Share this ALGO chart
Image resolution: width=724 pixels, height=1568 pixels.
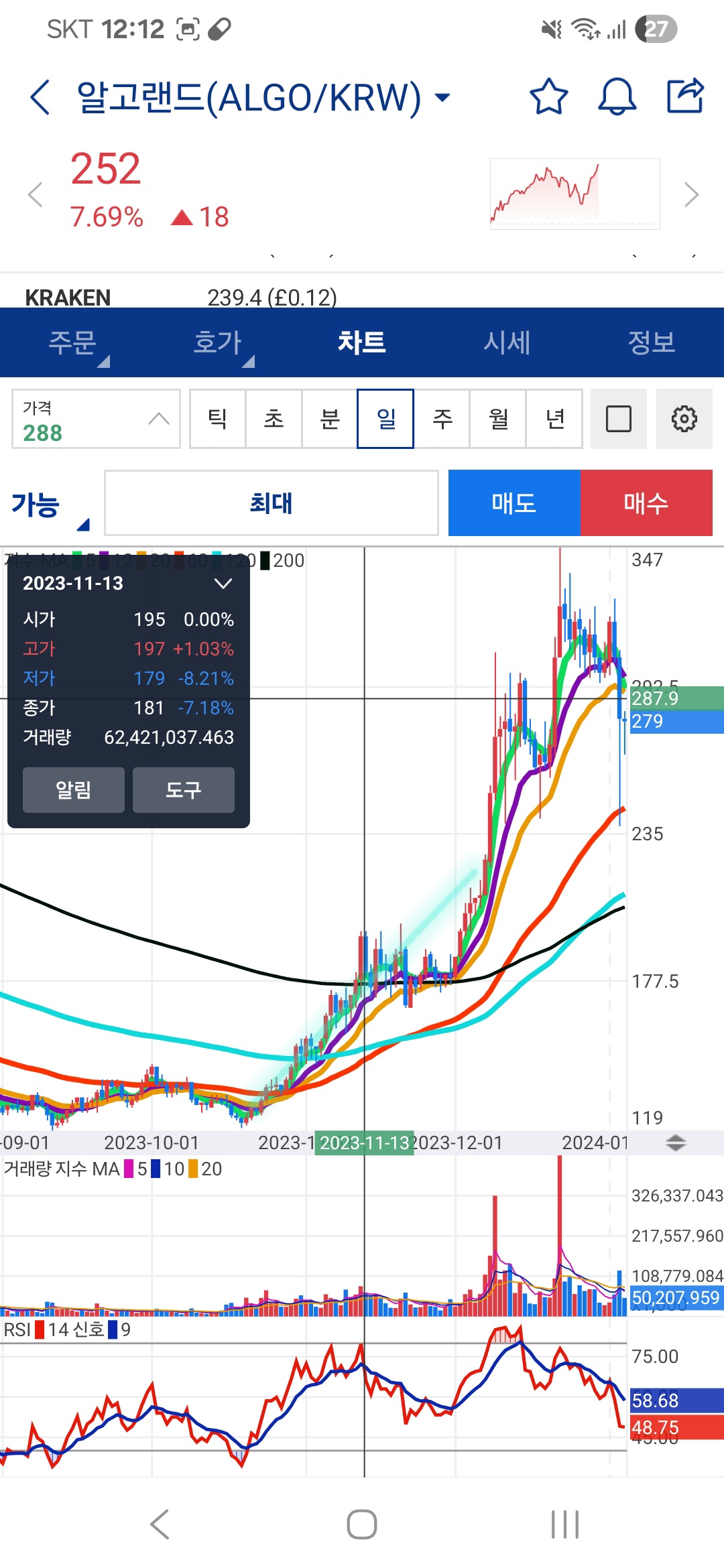[685, 96]
